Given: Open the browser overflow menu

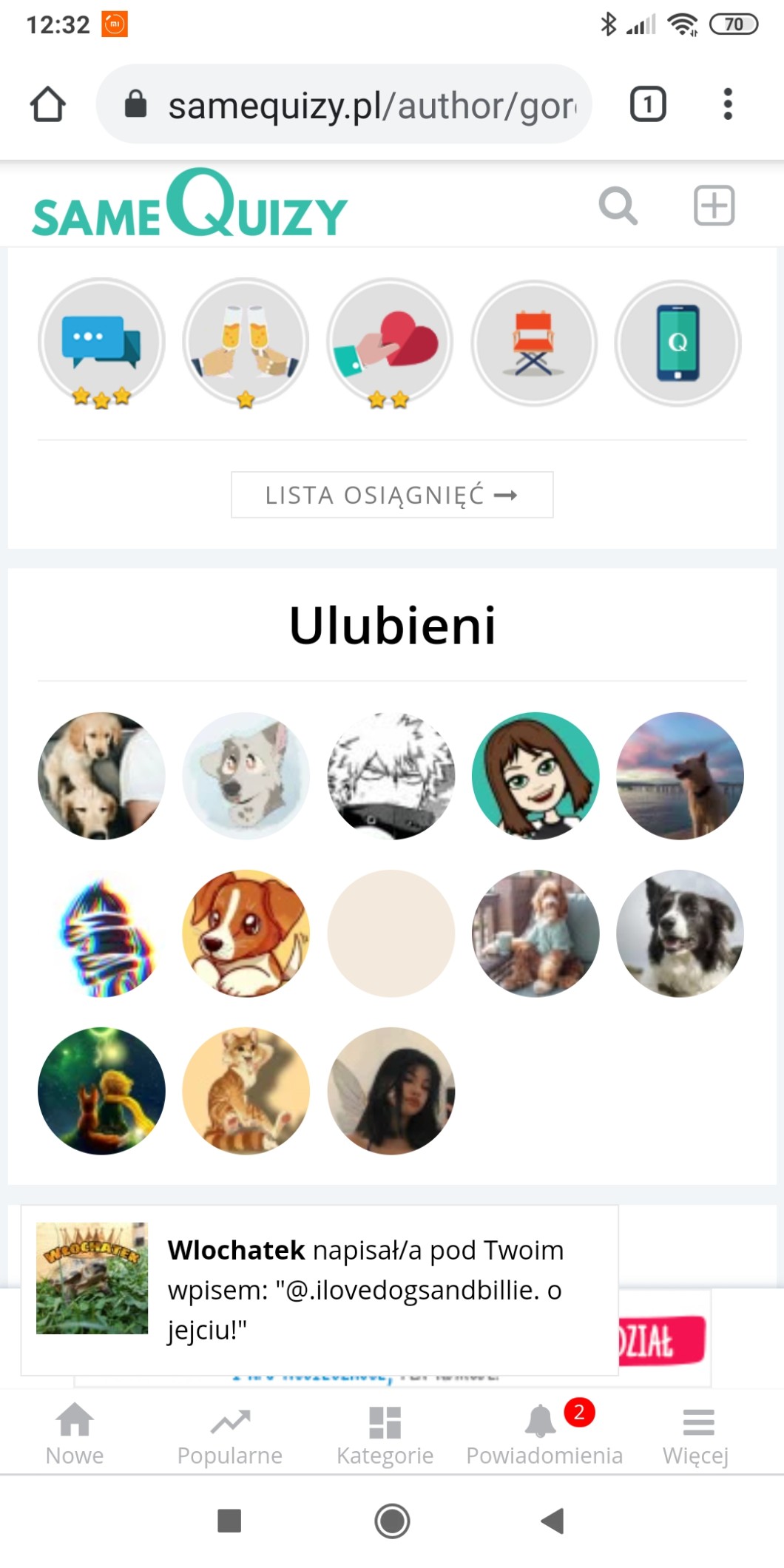Looking at the screenshot, I should (x=728, y=104).
